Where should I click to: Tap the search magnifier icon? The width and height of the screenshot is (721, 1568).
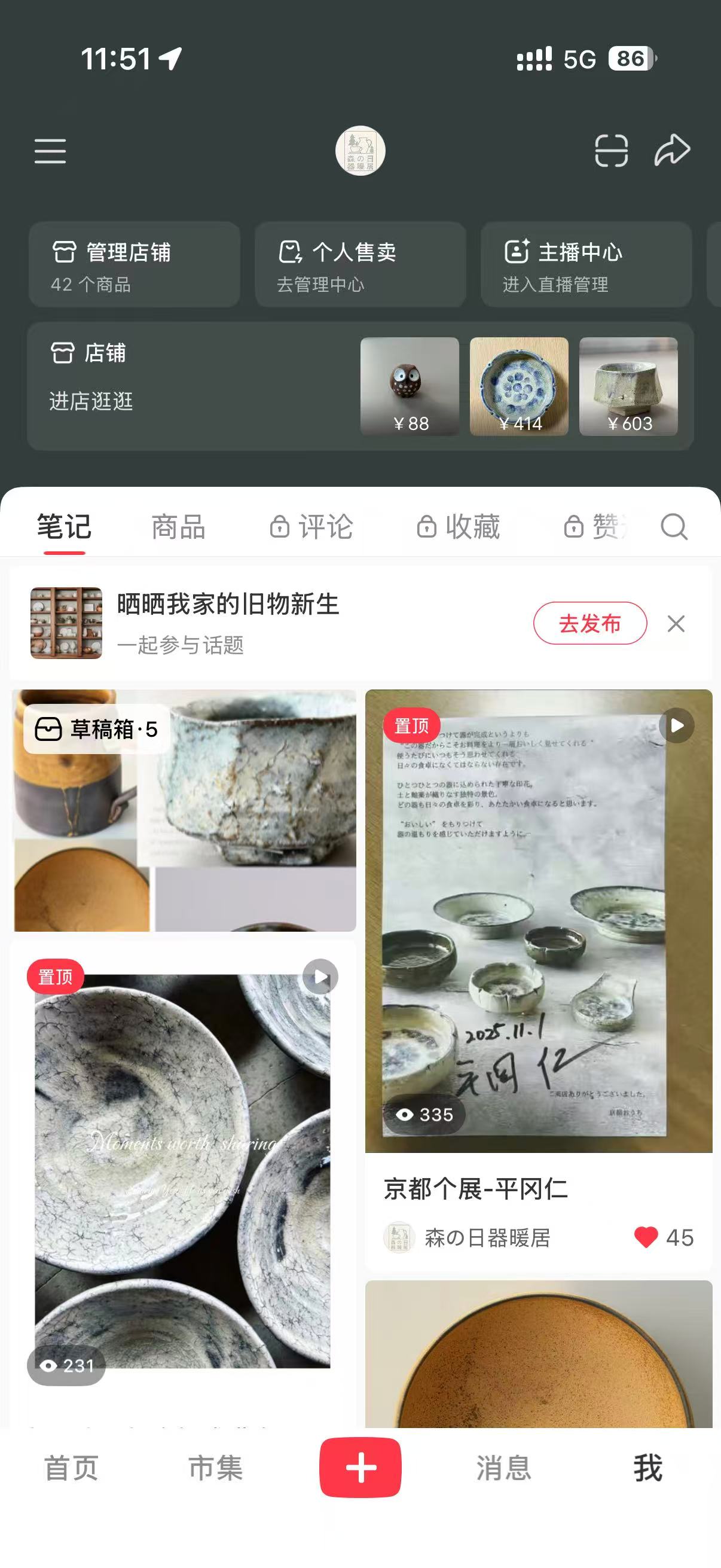pos(675,527)
